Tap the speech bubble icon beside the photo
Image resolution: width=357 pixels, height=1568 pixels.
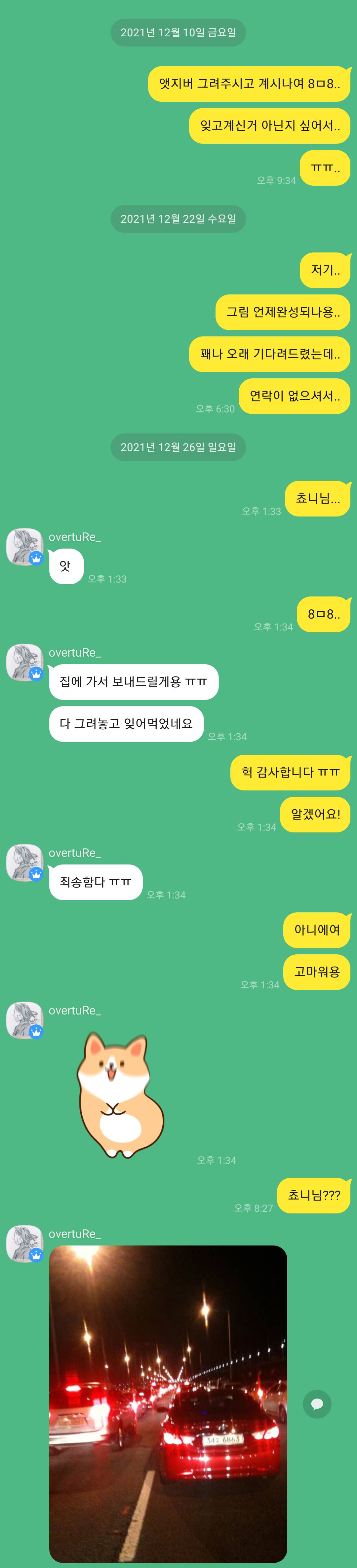pos(317,1404)
